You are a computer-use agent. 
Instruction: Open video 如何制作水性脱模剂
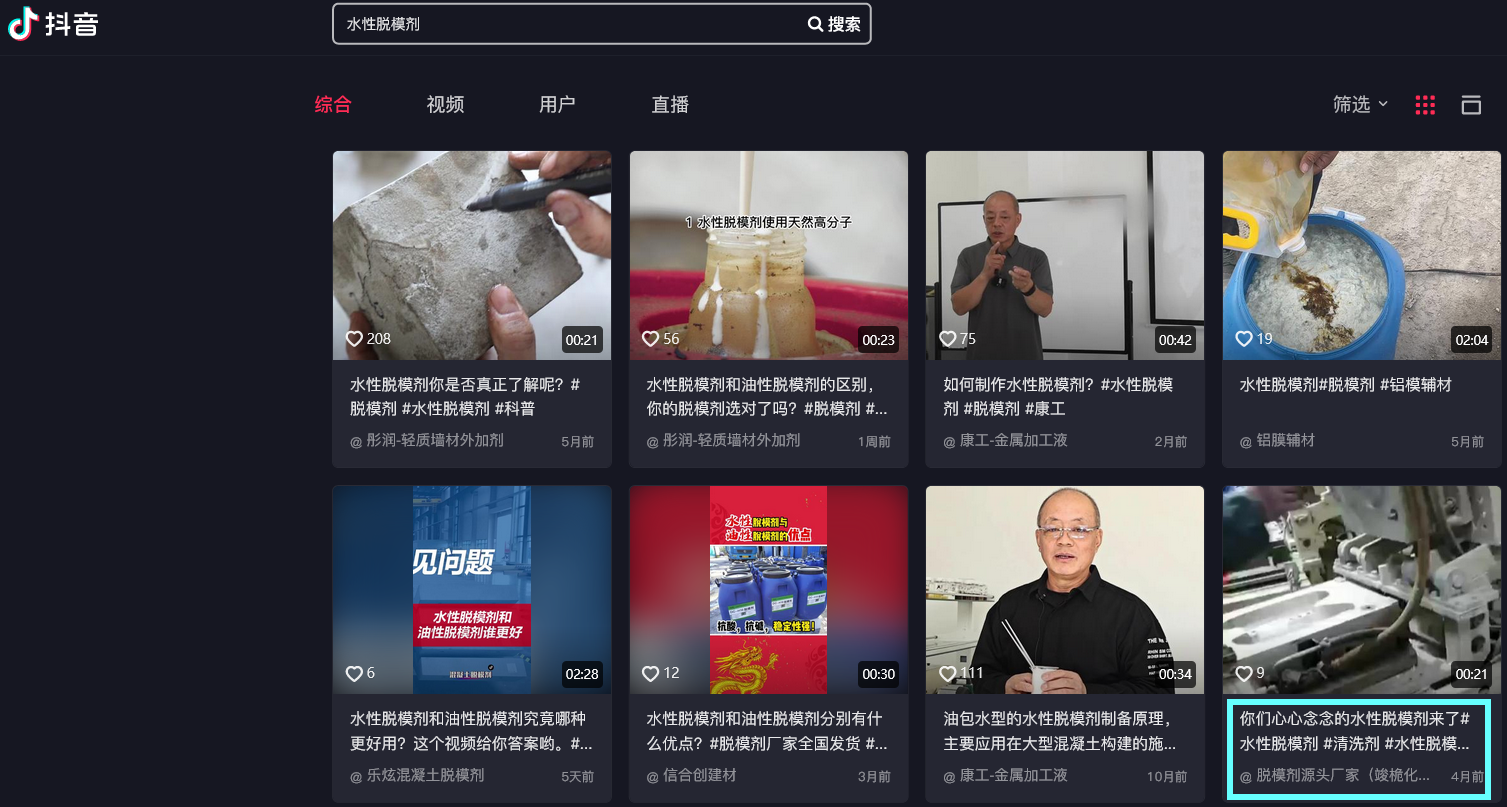click(1064, 256)
